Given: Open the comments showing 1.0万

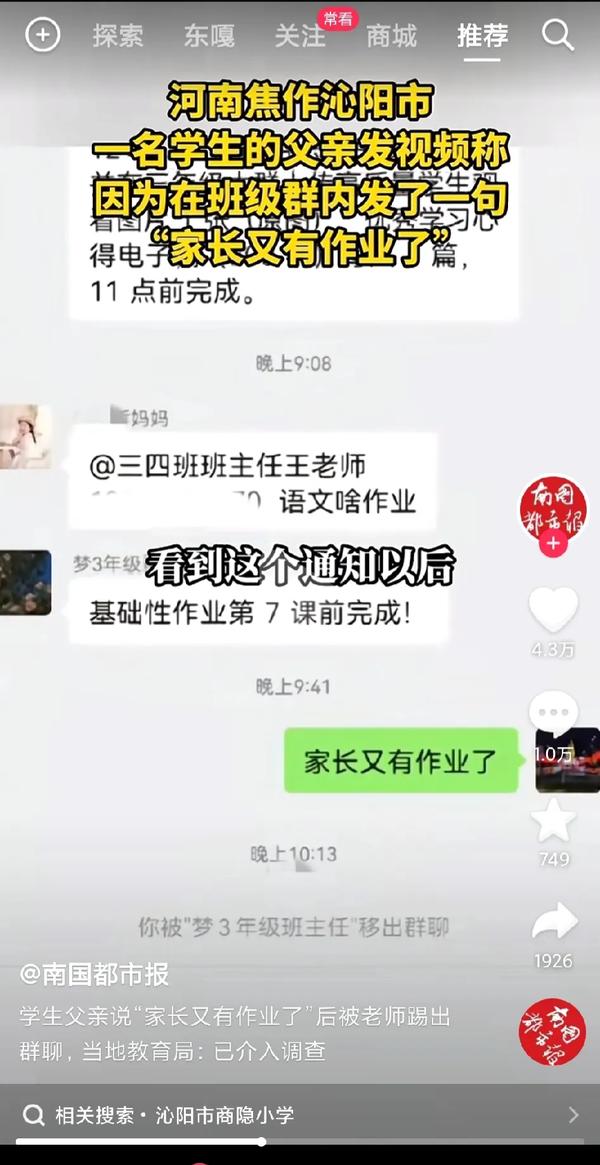Looking at the screenshot, I should point(553,715).
